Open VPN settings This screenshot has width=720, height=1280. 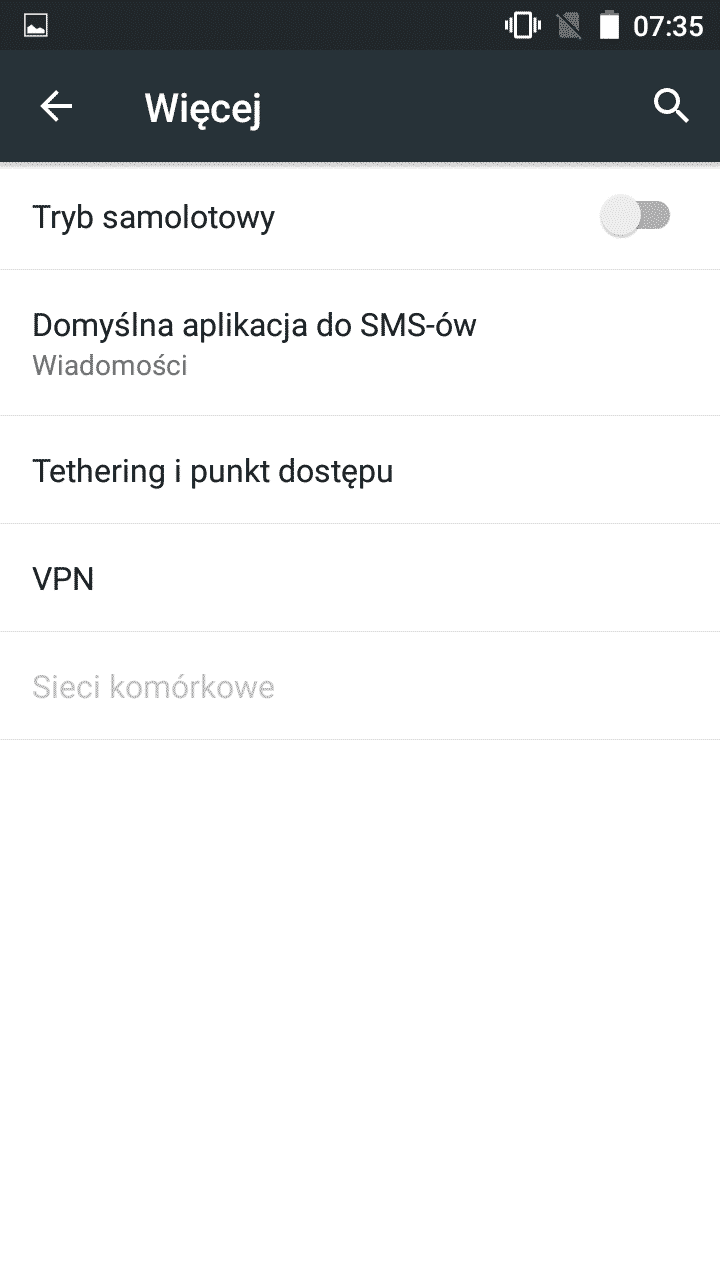click(63, 578)
